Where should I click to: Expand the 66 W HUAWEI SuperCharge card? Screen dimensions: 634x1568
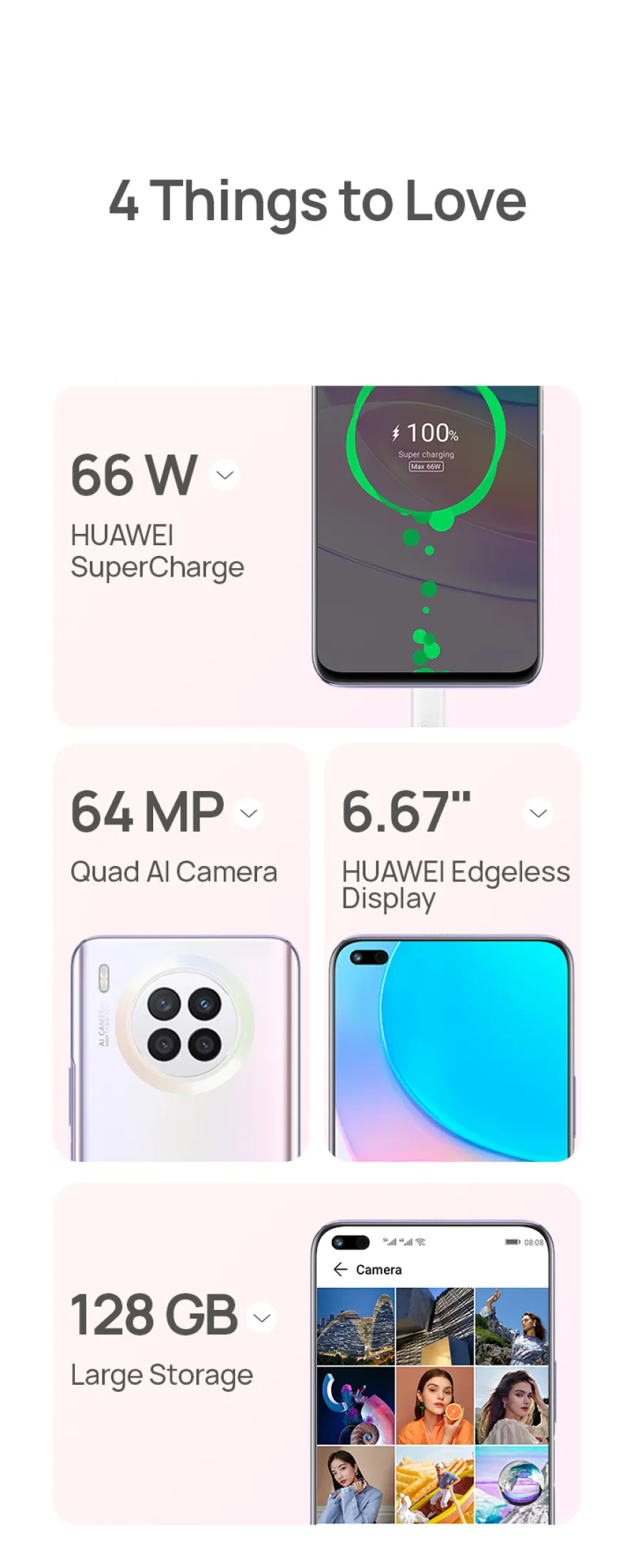pos(225,475)
